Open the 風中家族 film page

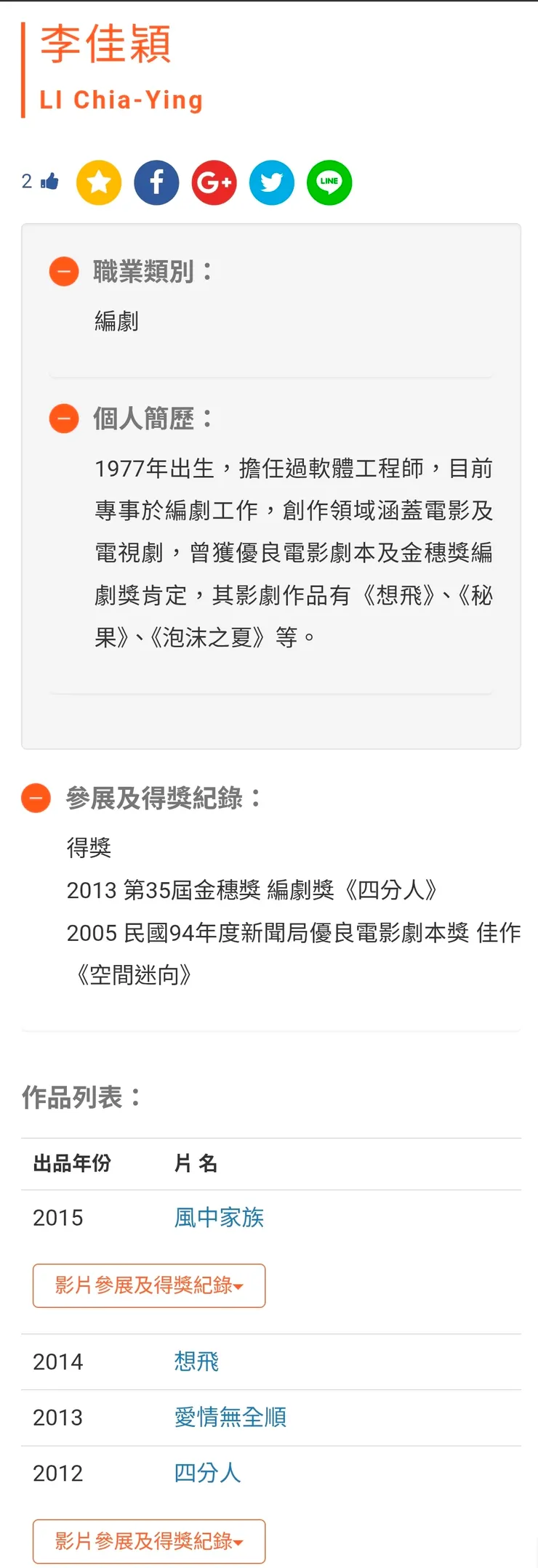[220, 1217]
